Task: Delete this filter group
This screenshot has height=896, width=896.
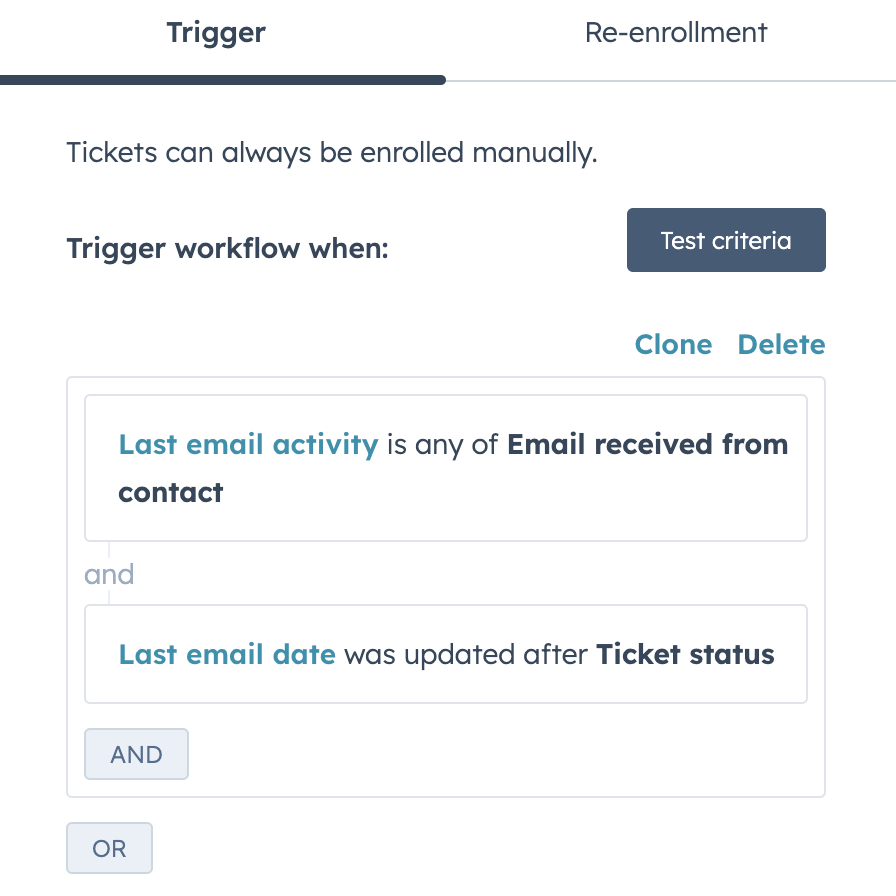Action: click(781, 345)
